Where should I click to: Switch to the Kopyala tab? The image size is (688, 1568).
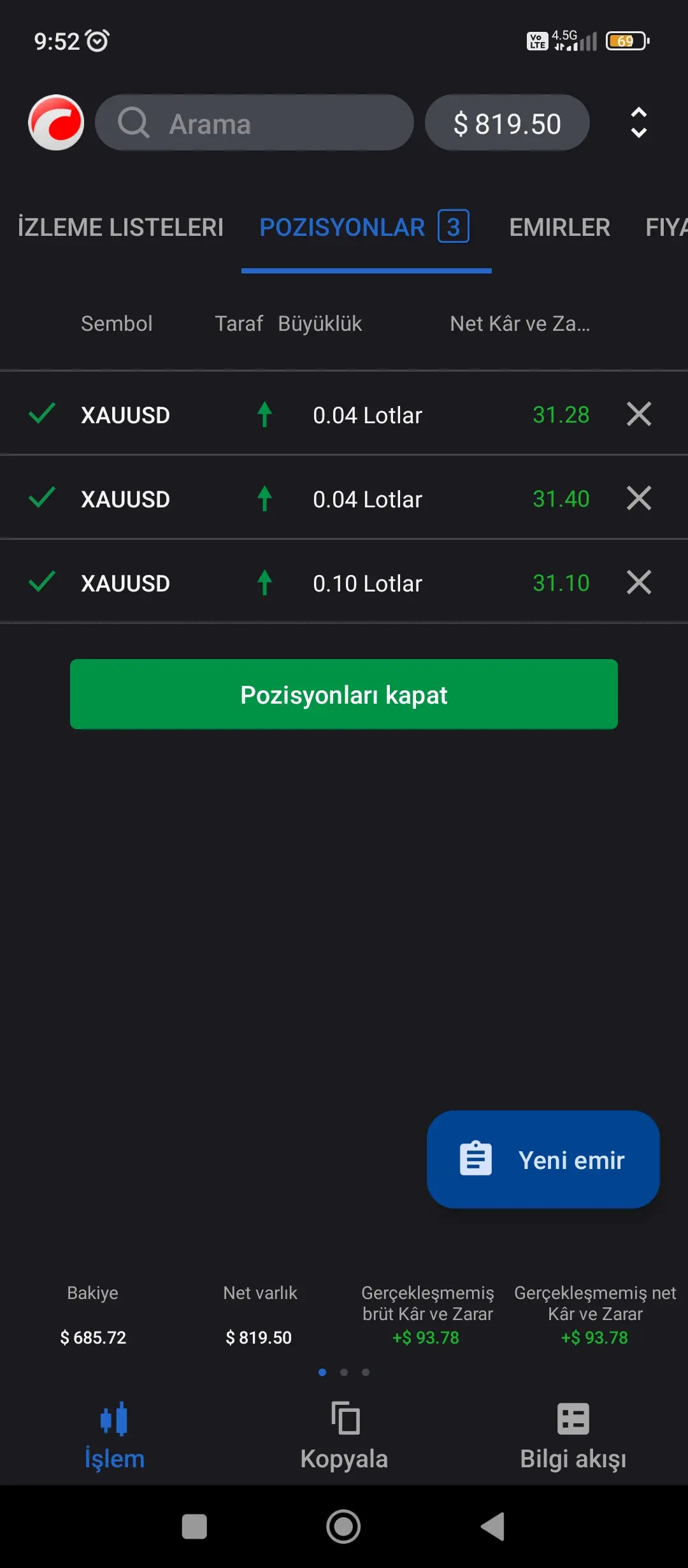[x=344, y=1435]
